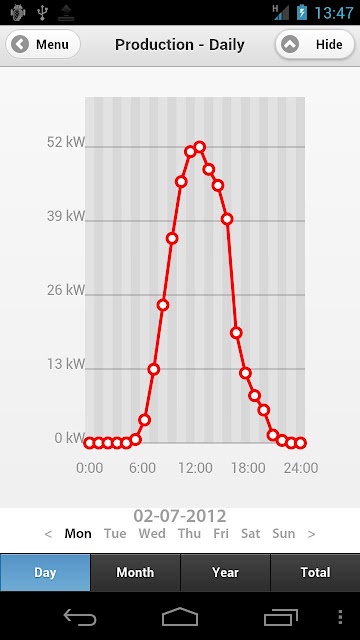Choose Thu in the weekday selector
This screenshot has width=360, height=640.
pyautogui.click(x=189, y=533)
